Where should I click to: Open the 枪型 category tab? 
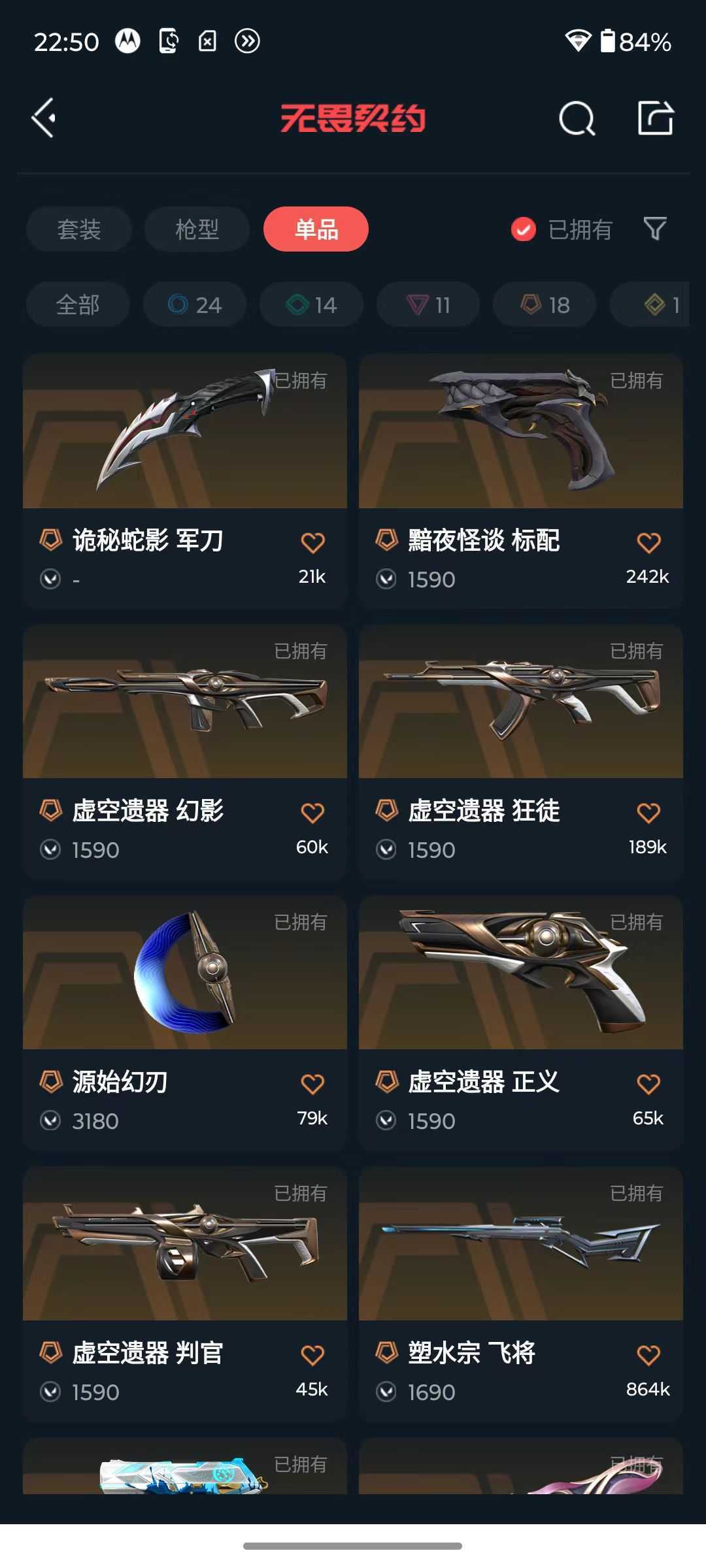(x=195, y=229)
